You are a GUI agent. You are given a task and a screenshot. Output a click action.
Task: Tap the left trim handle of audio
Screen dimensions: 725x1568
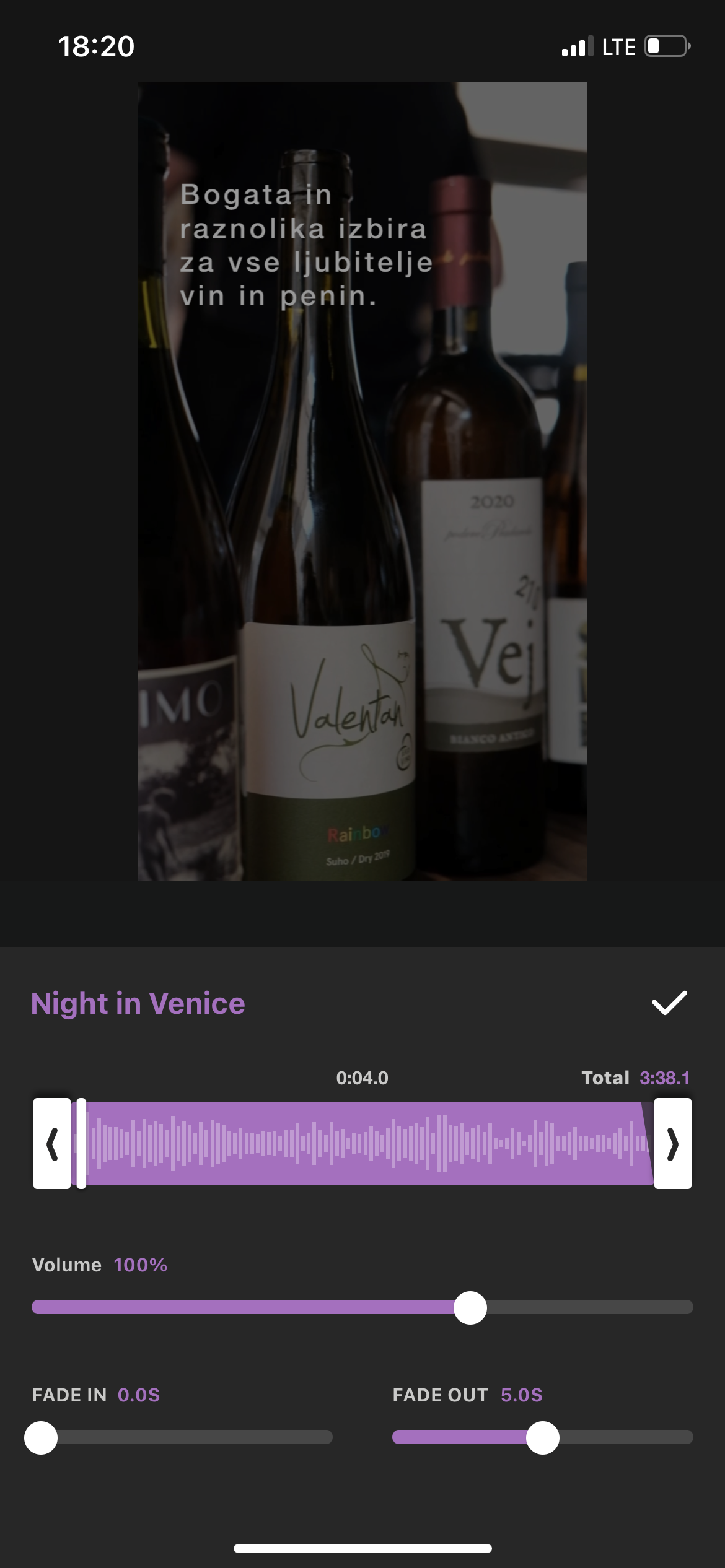point(52,1143)
